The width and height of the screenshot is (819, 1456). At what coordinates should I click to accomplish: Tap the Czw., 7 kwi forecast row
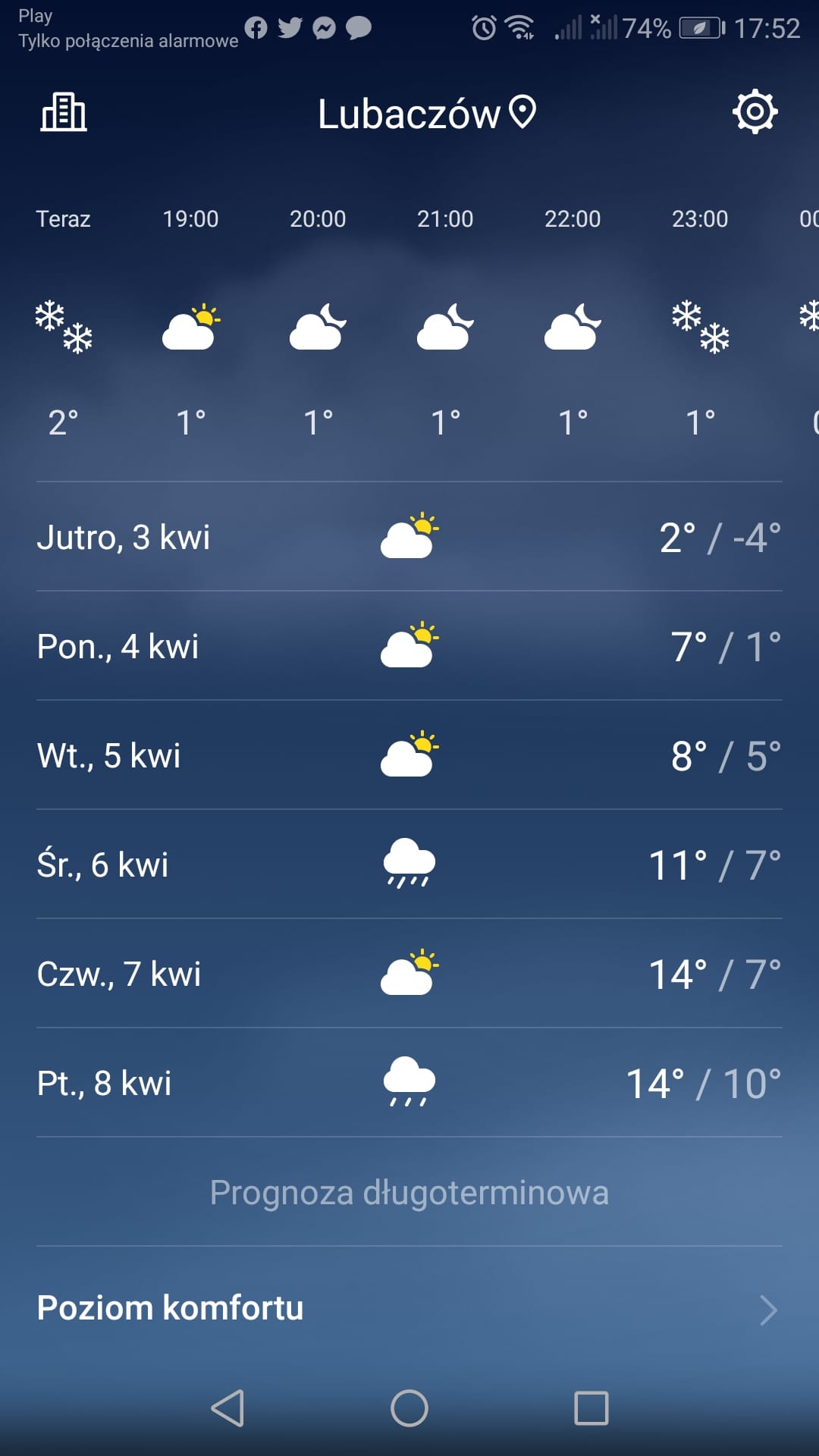point(409,974)
